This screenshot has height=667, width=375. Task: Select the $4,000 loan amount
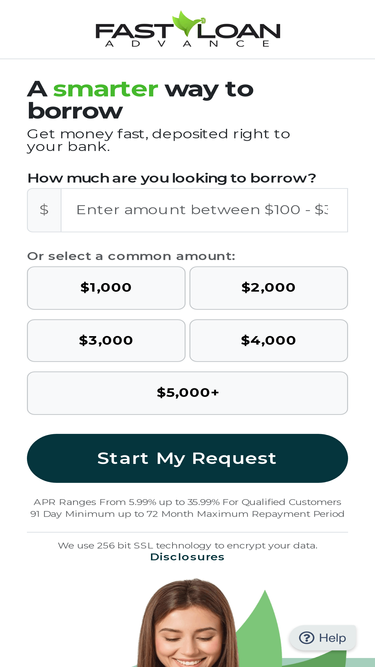tap(269, 341)
